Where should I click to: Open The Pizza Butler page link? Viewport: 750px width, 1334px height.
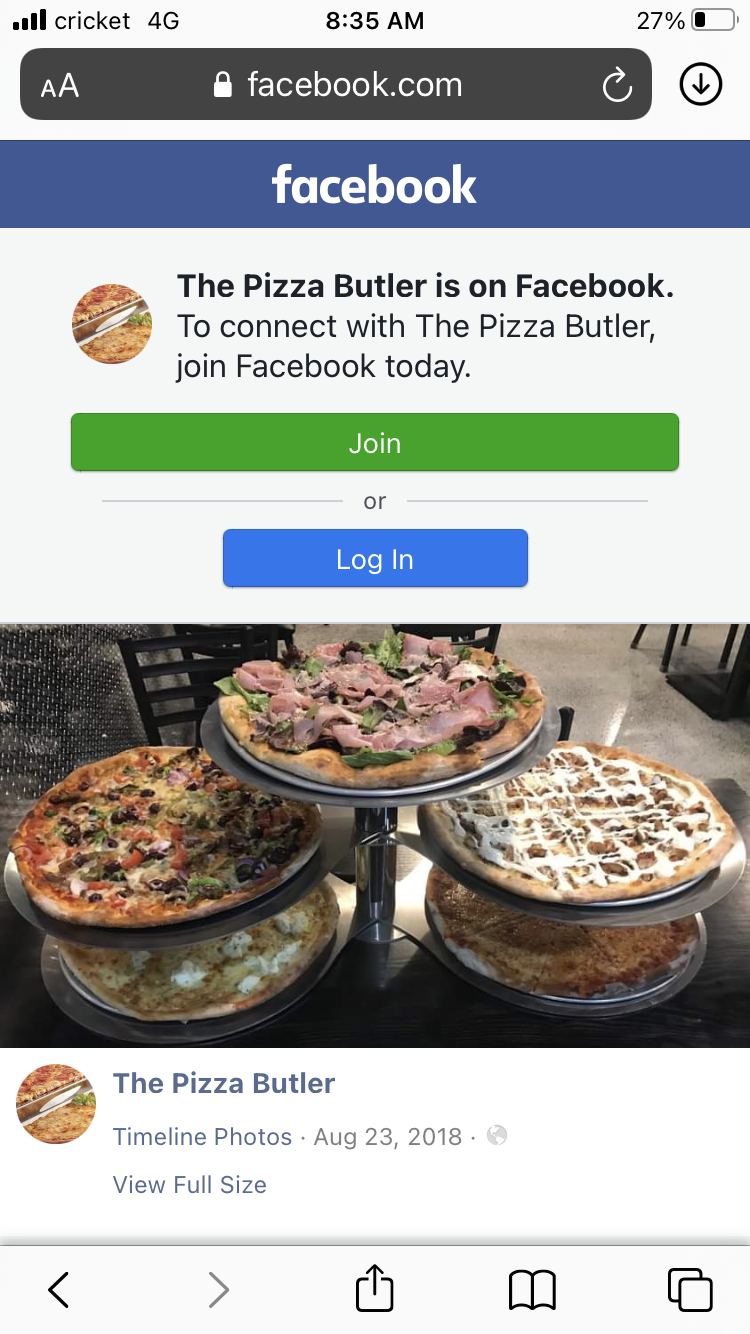coord(224,1083)
